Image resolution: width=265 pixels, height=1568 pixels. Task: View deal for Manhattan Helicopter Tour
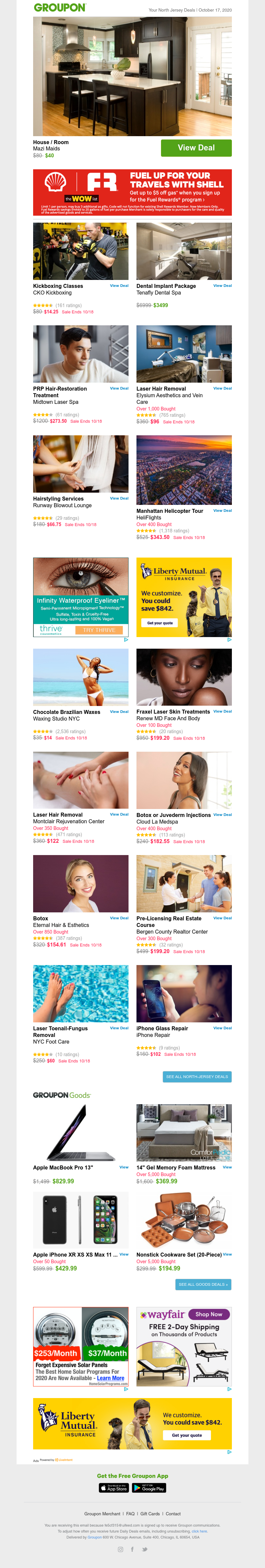222,511
